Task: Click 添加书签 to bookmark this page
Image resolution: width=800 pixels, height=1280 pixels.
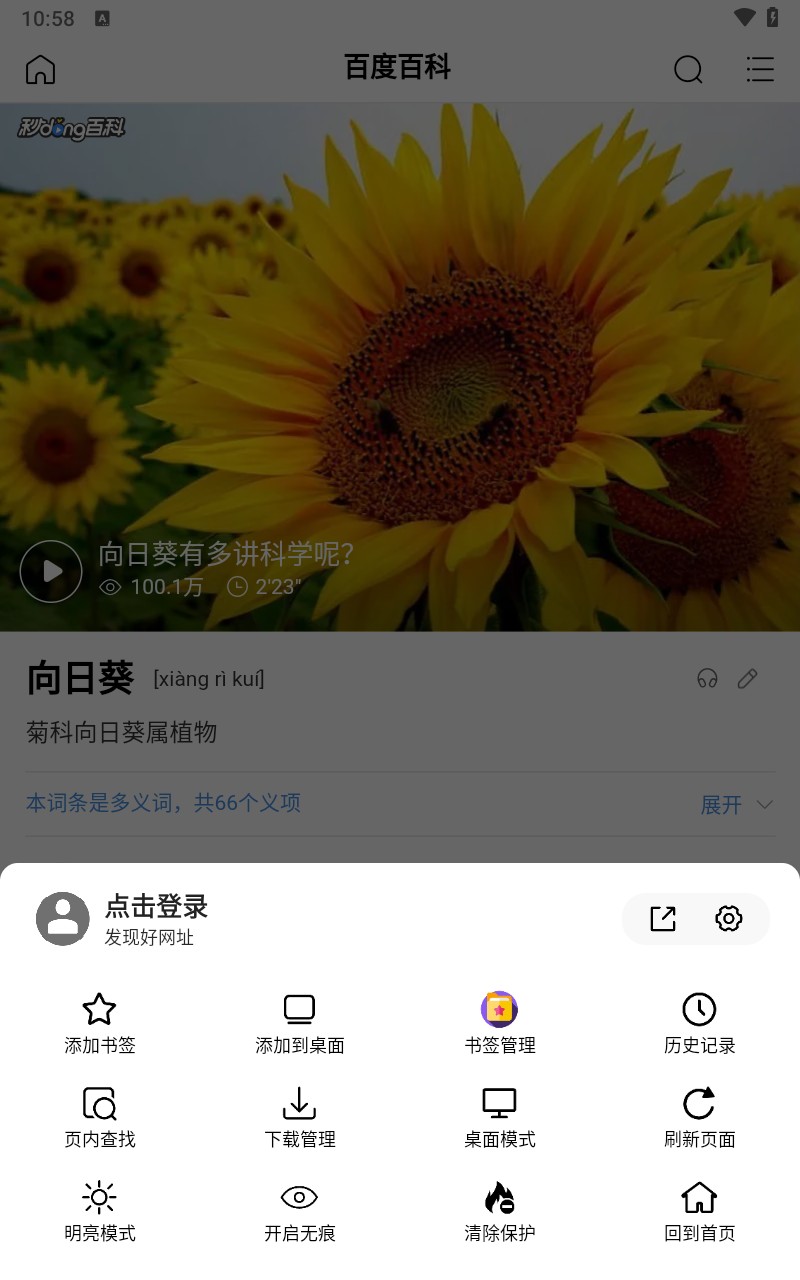Action: coord(99,1021)
